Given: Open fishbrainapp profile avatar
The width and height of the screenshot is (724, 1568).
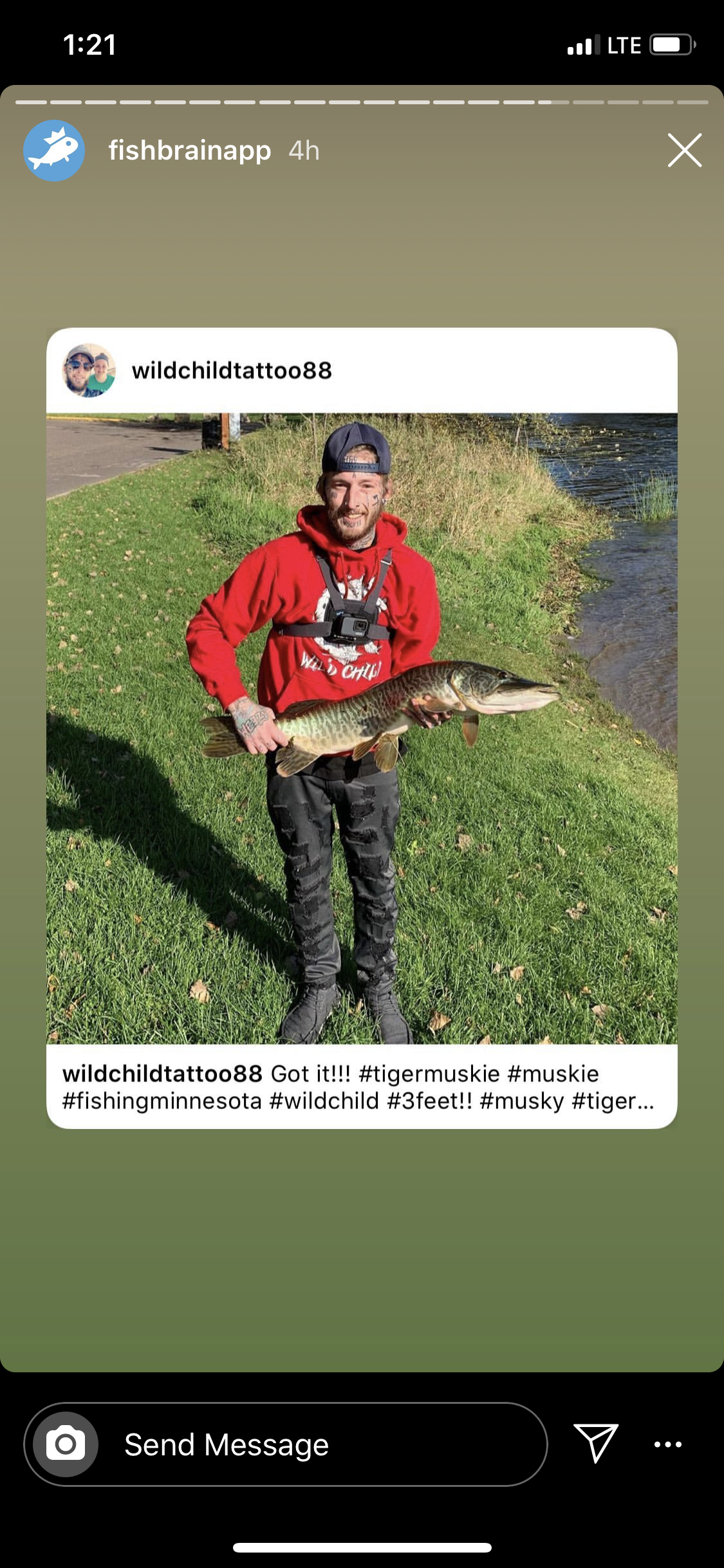Looking at the screenshot, I should click(54, 151).
